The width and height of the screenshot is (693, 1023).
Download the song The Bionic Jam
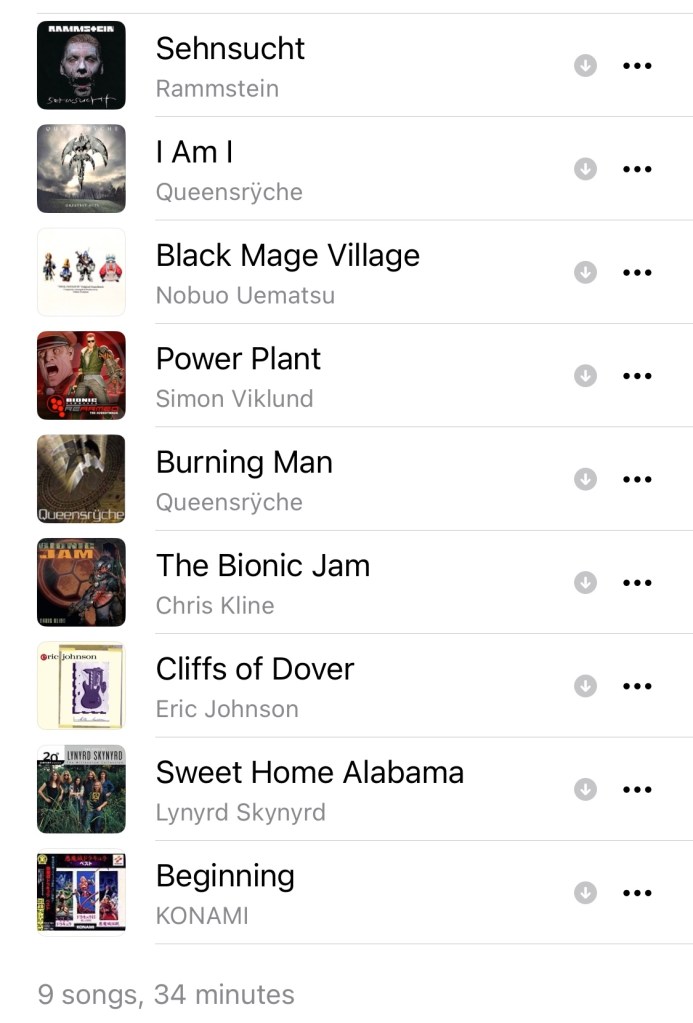[586, 582]
